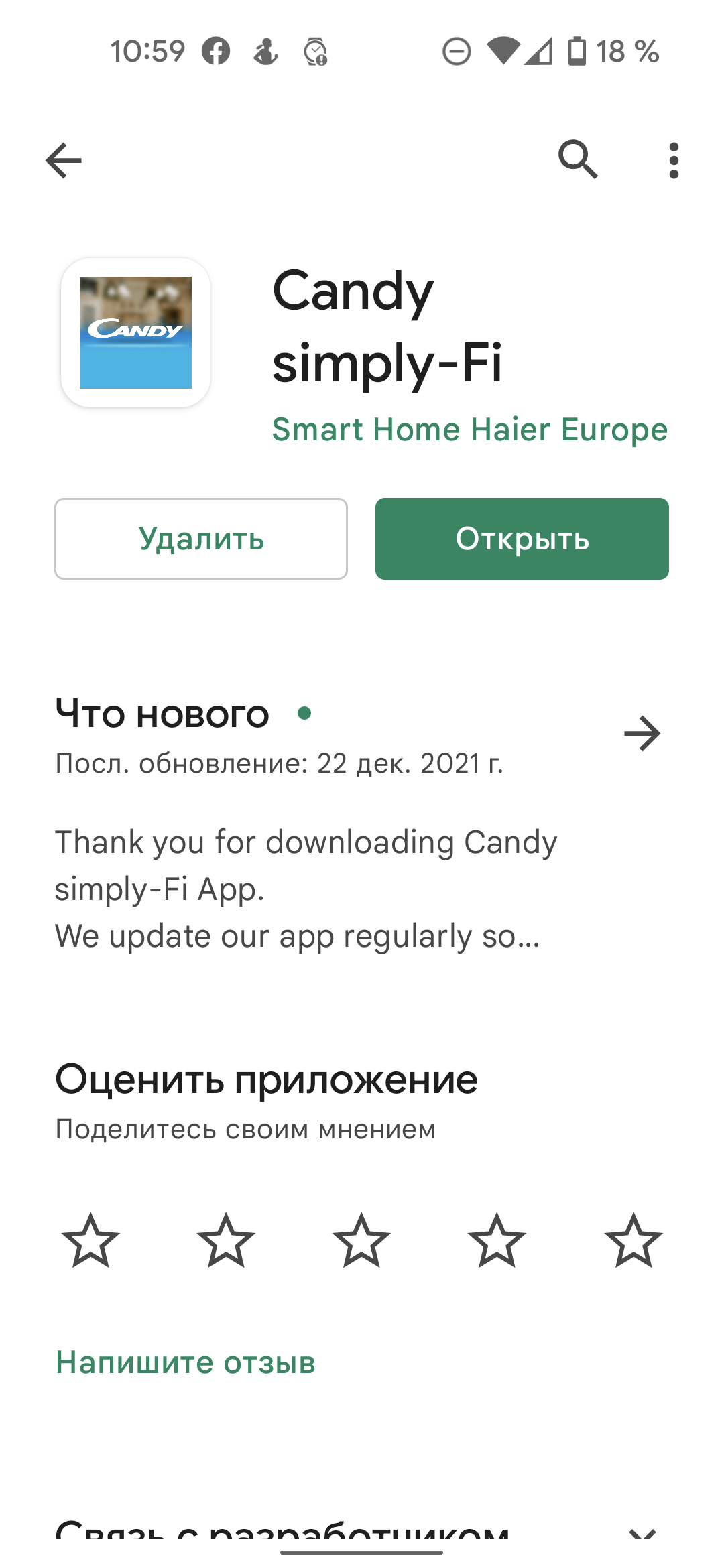Rate the app two stars
The image size is (724, 1568).
226,1240
